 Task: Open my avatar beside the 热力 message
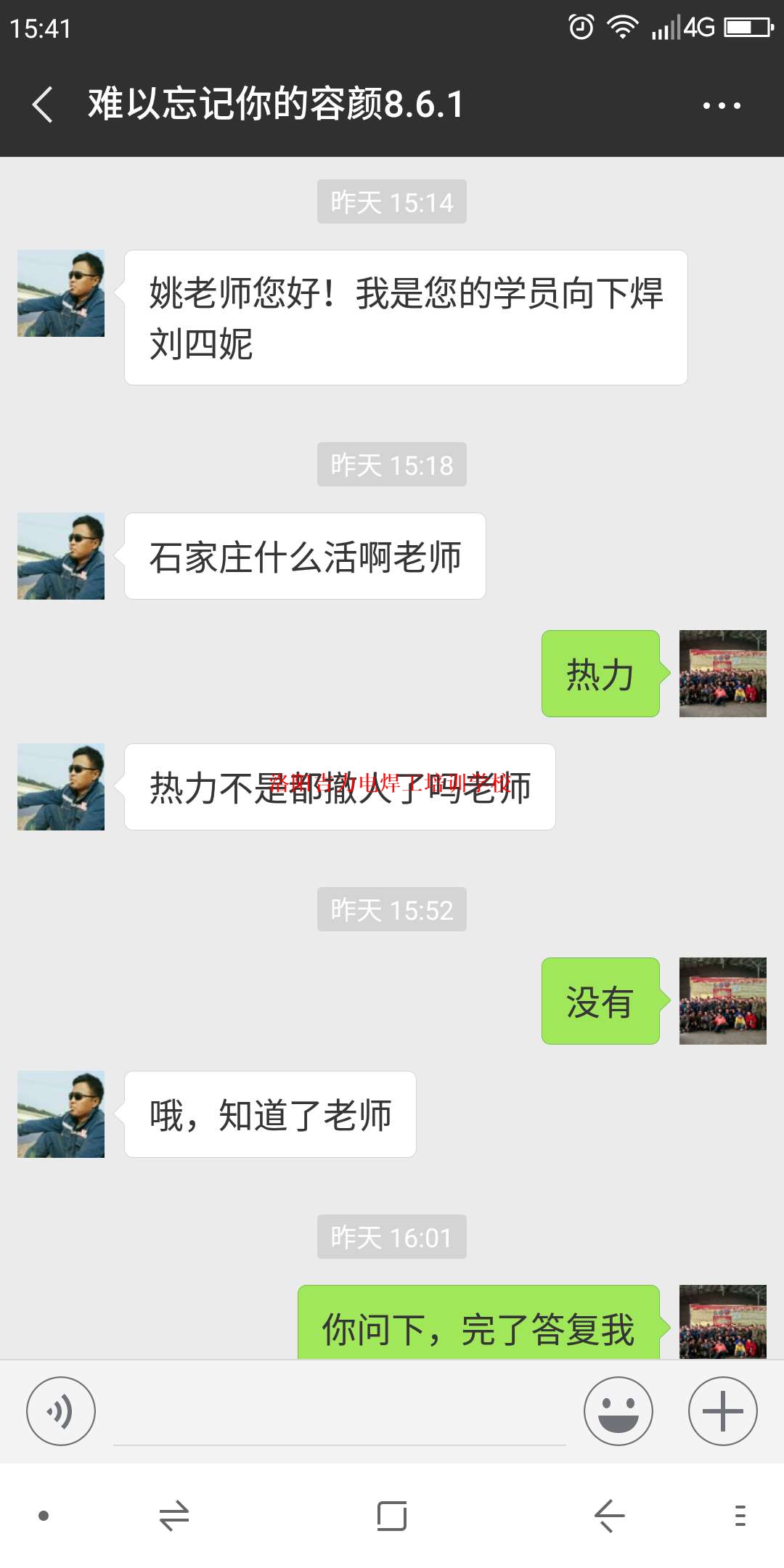click(x=722, y=674)
